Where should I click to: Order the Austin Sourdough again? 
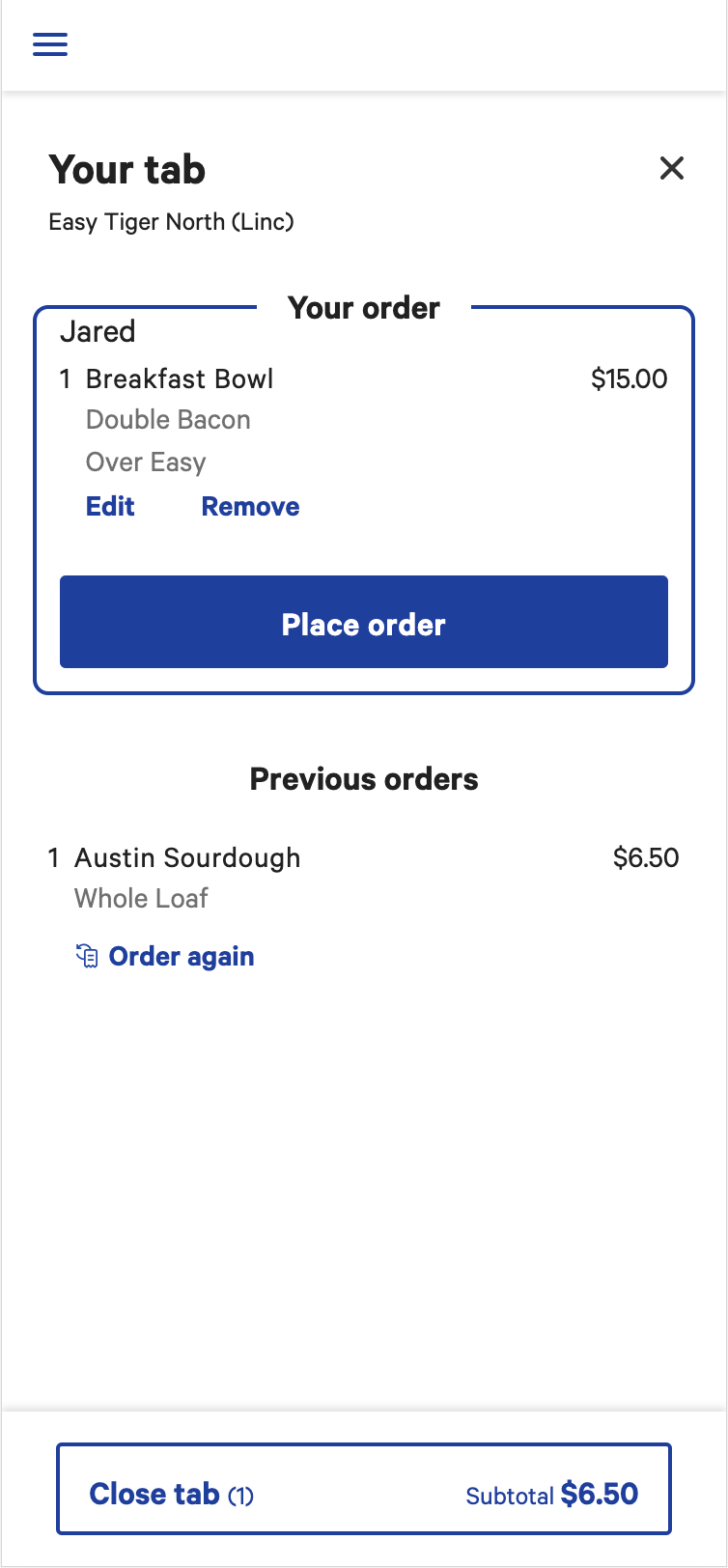click(x=182, y=955)
